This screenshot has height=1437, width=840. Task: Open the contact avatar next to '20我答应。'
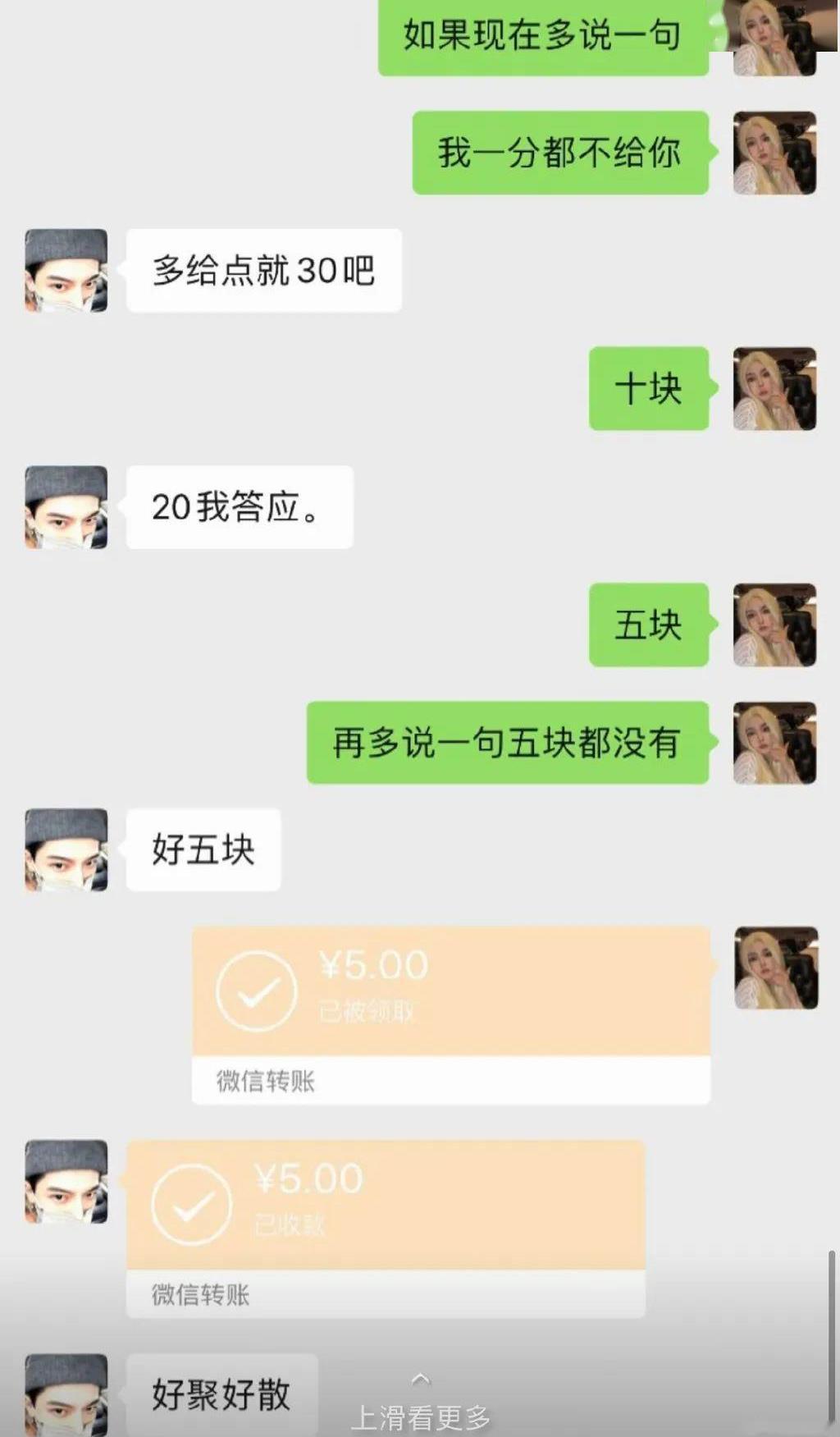coord(66,506)
